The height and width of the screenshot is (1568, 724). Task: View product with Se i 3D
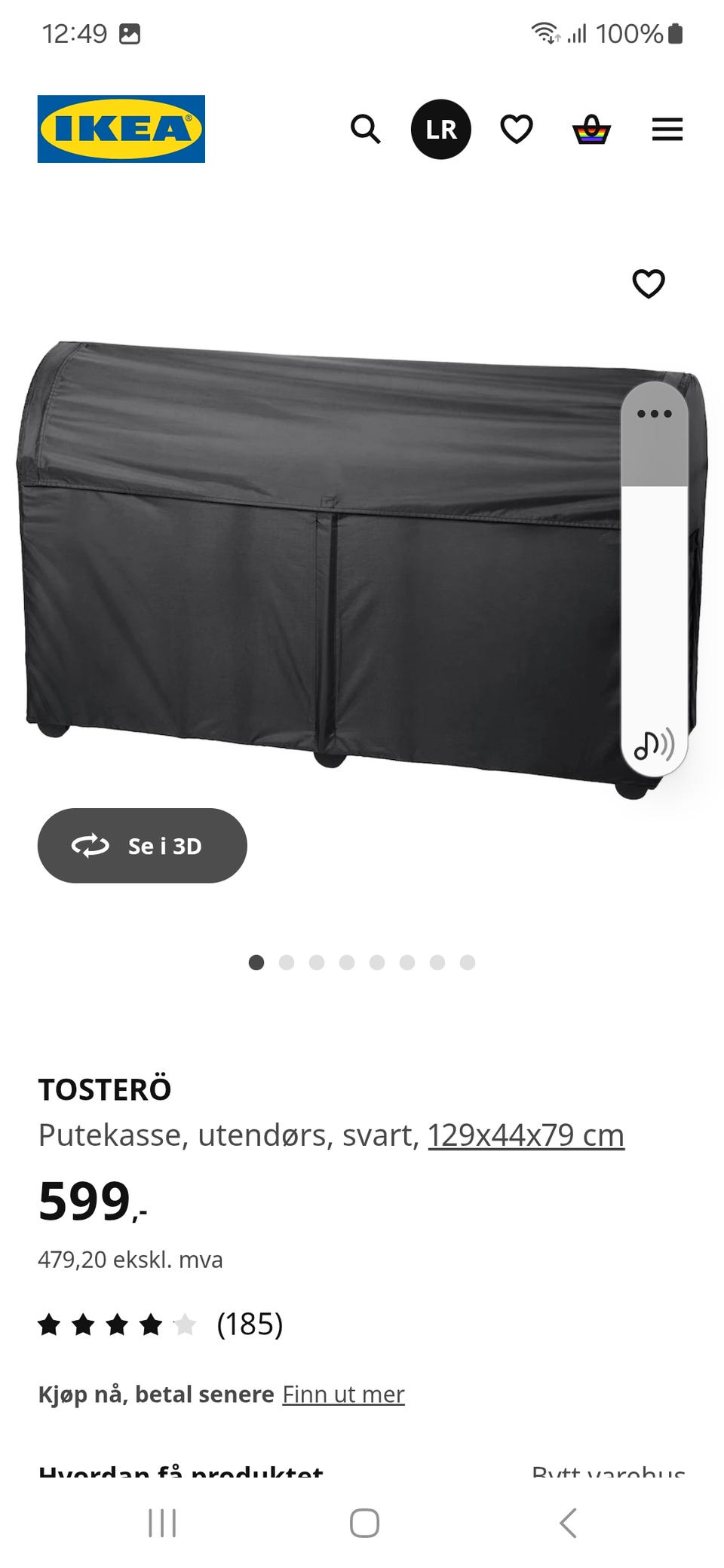click(143, 846)
